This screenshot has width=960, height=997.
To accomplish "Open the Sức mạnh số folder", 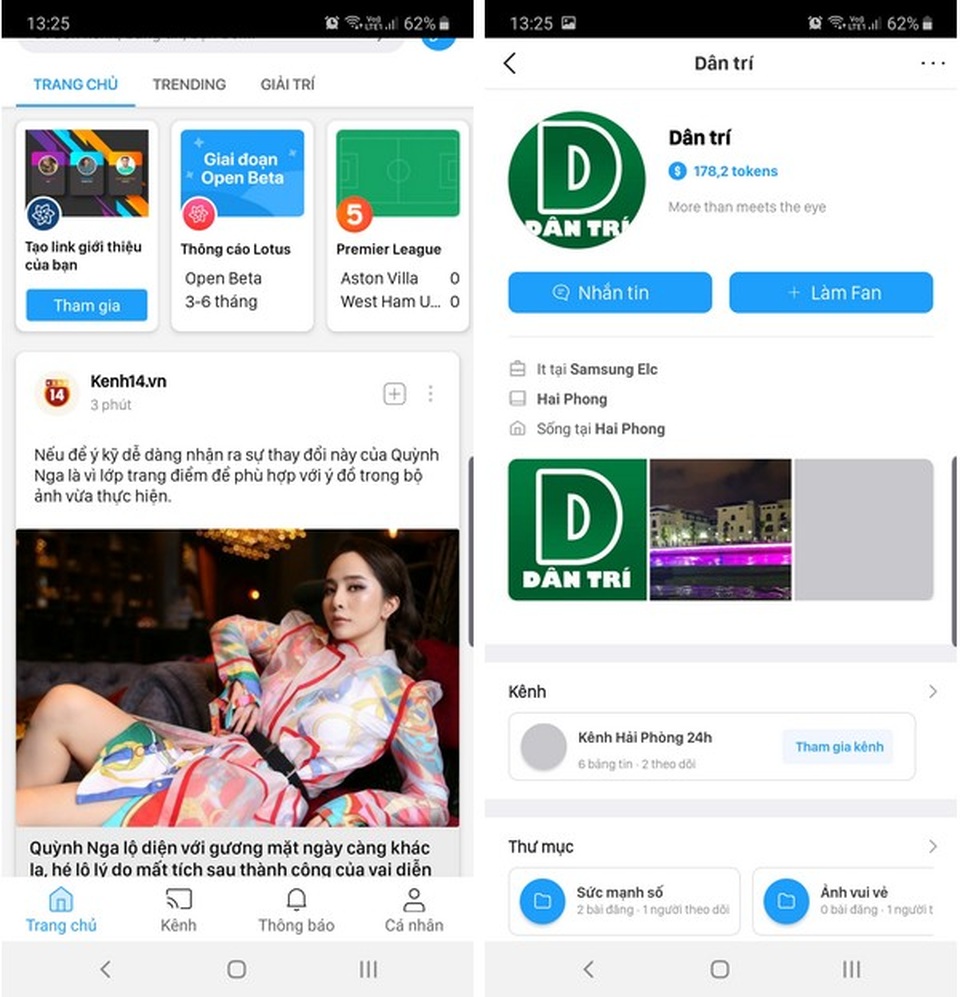I will pyautogui.click(x=624, y=901).
